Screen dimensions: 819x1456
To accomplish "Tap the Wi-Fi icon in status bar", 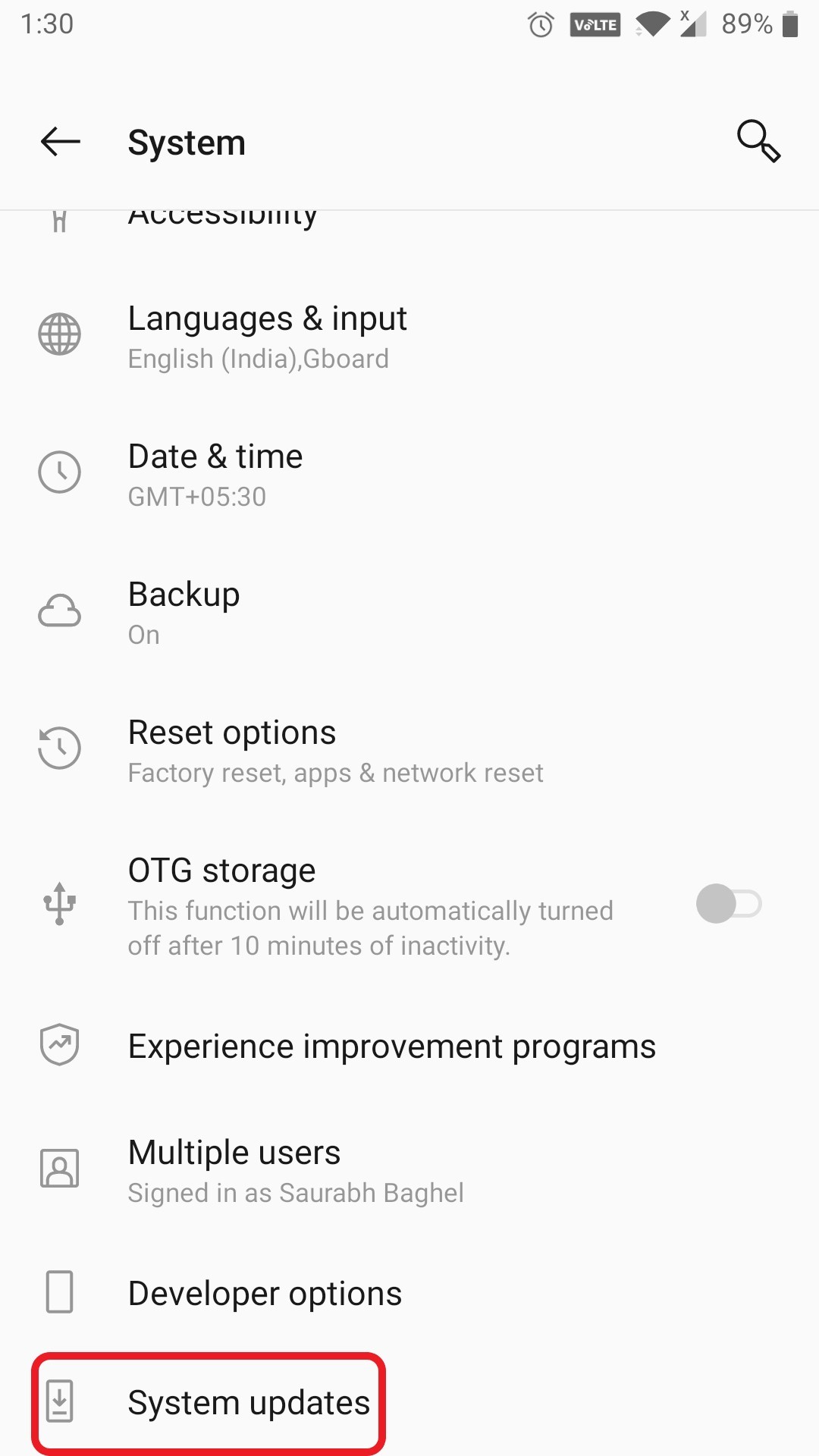I will [654, 24].
